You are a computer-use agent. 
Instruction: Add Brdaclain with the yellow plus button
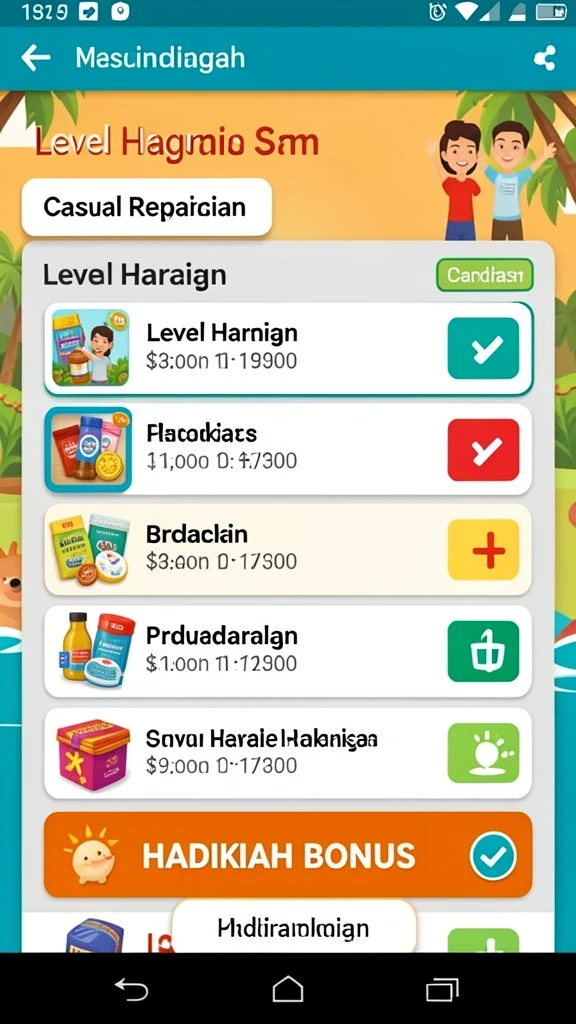(483, 550)
